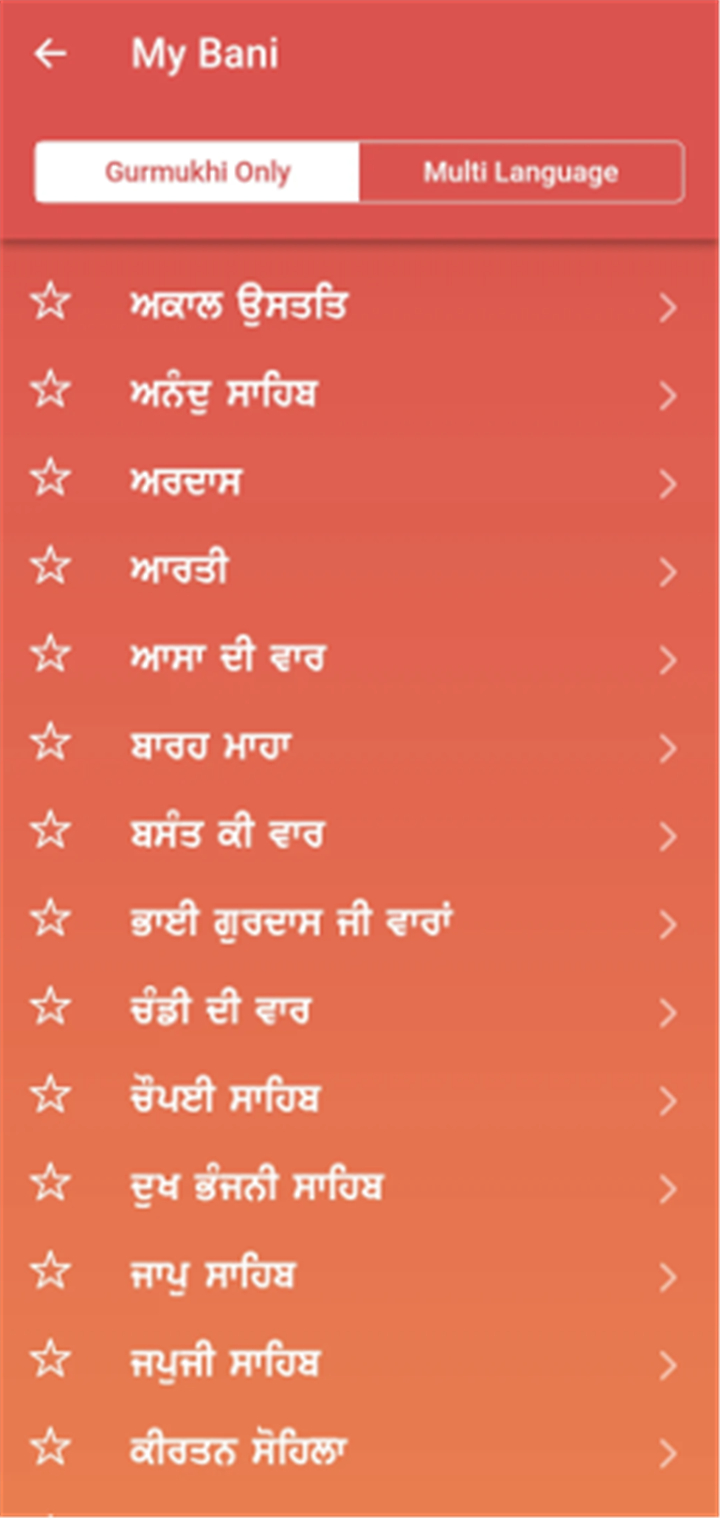Open ਭਾਈ ਗੁਰਦਾਸ ਜੀ ਵਾਰਾਂ

point(360,922)
